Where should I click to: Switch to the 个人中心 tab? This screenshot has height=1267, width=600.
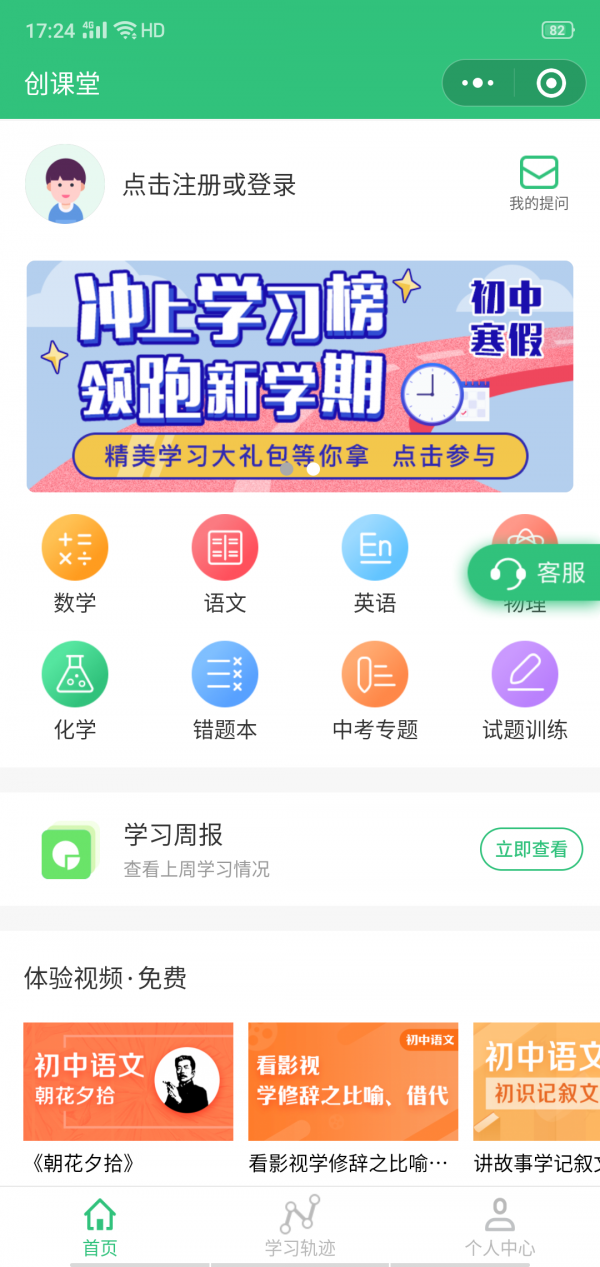(x=499, y=1226)
